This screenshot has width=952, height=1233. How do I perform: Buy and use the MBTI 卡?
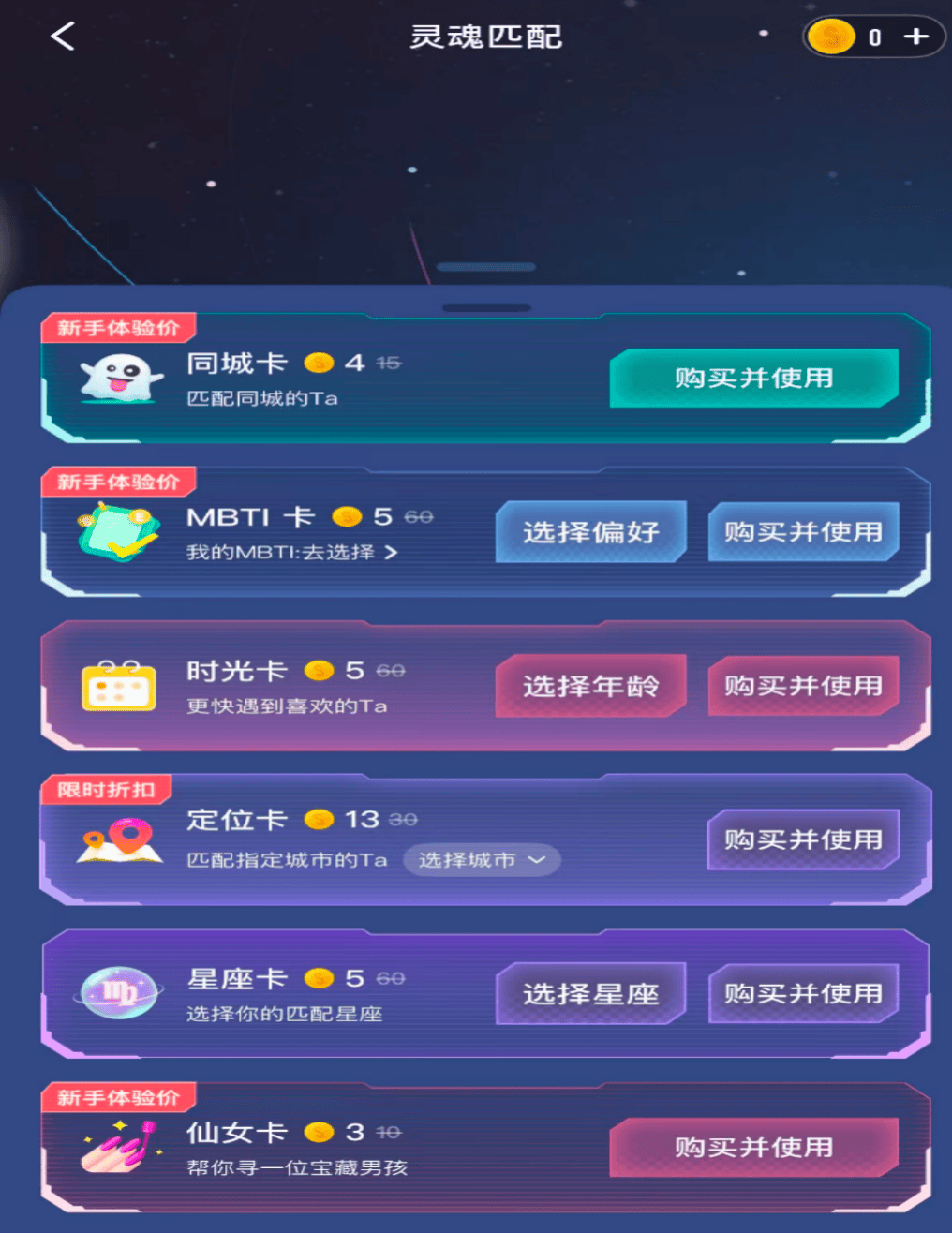click(x=803, y=532)
